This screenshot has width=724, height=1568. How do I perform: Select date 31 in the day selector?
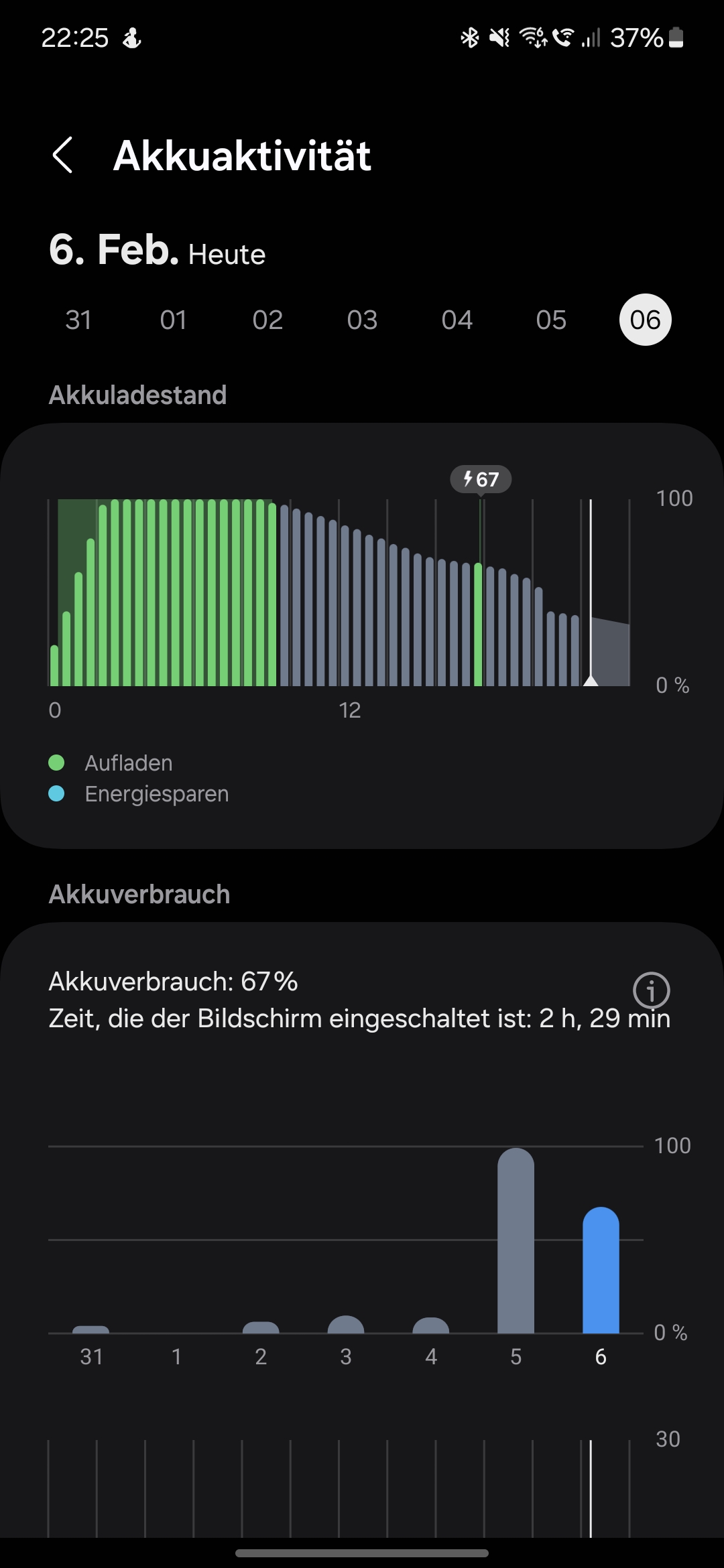[x=78, y=320]
